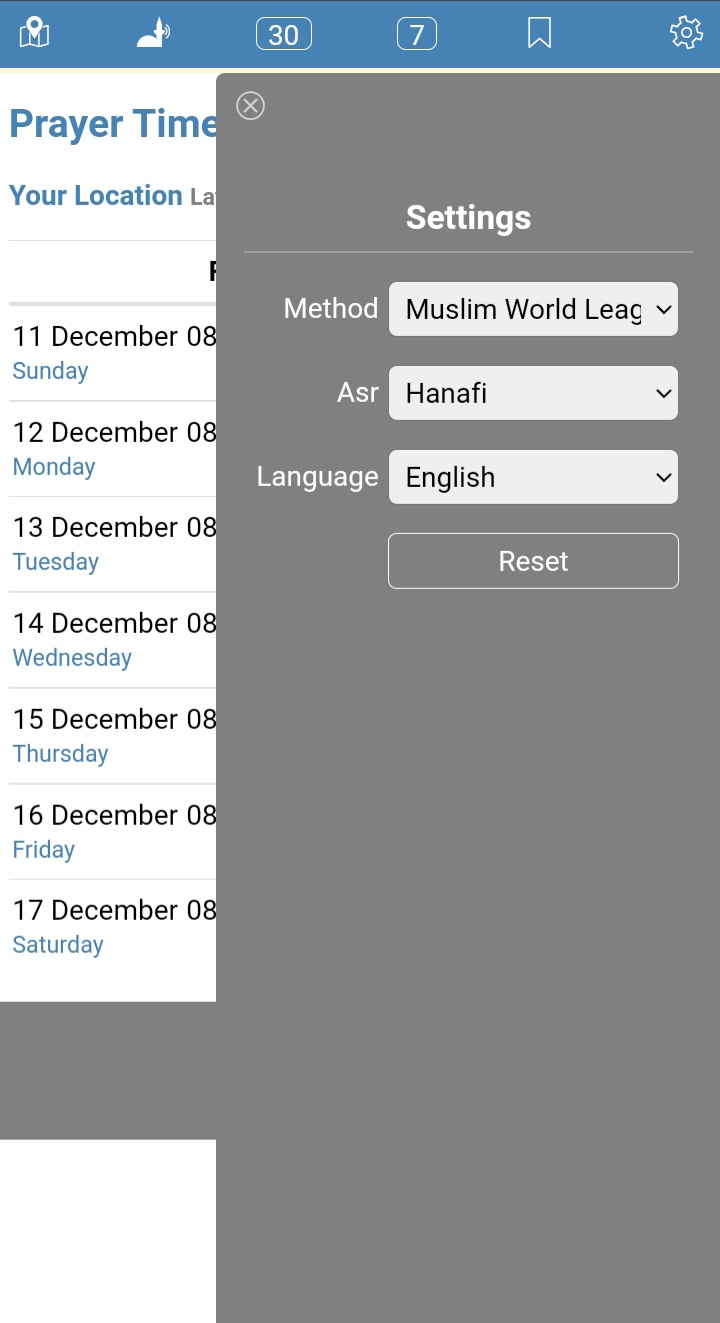The width and height of the screenshot is (720, 1323).
Task: Expand the Asr dropdown
Action: 533,393
